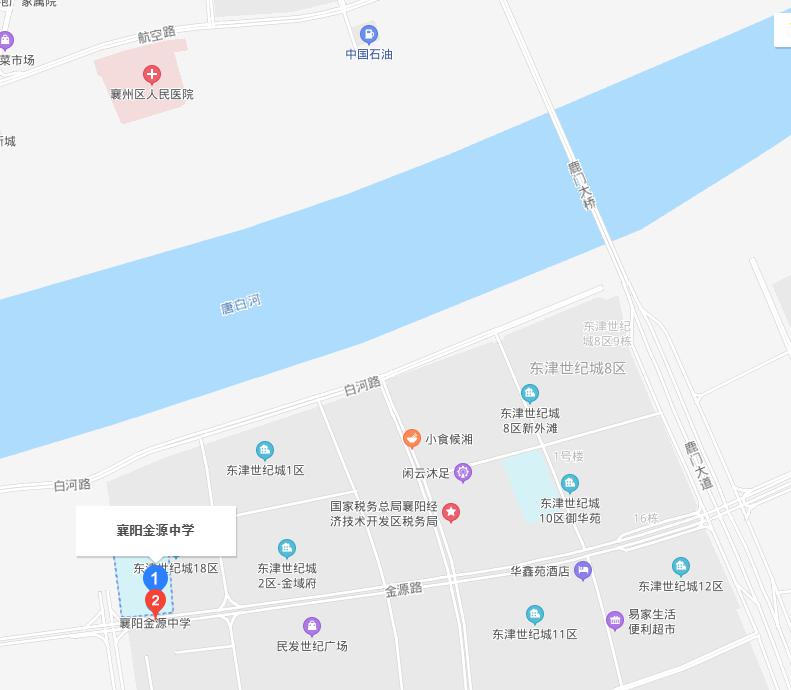
Task: Select the 东津世纪城12区 residence marker
Action: [681, 566]
